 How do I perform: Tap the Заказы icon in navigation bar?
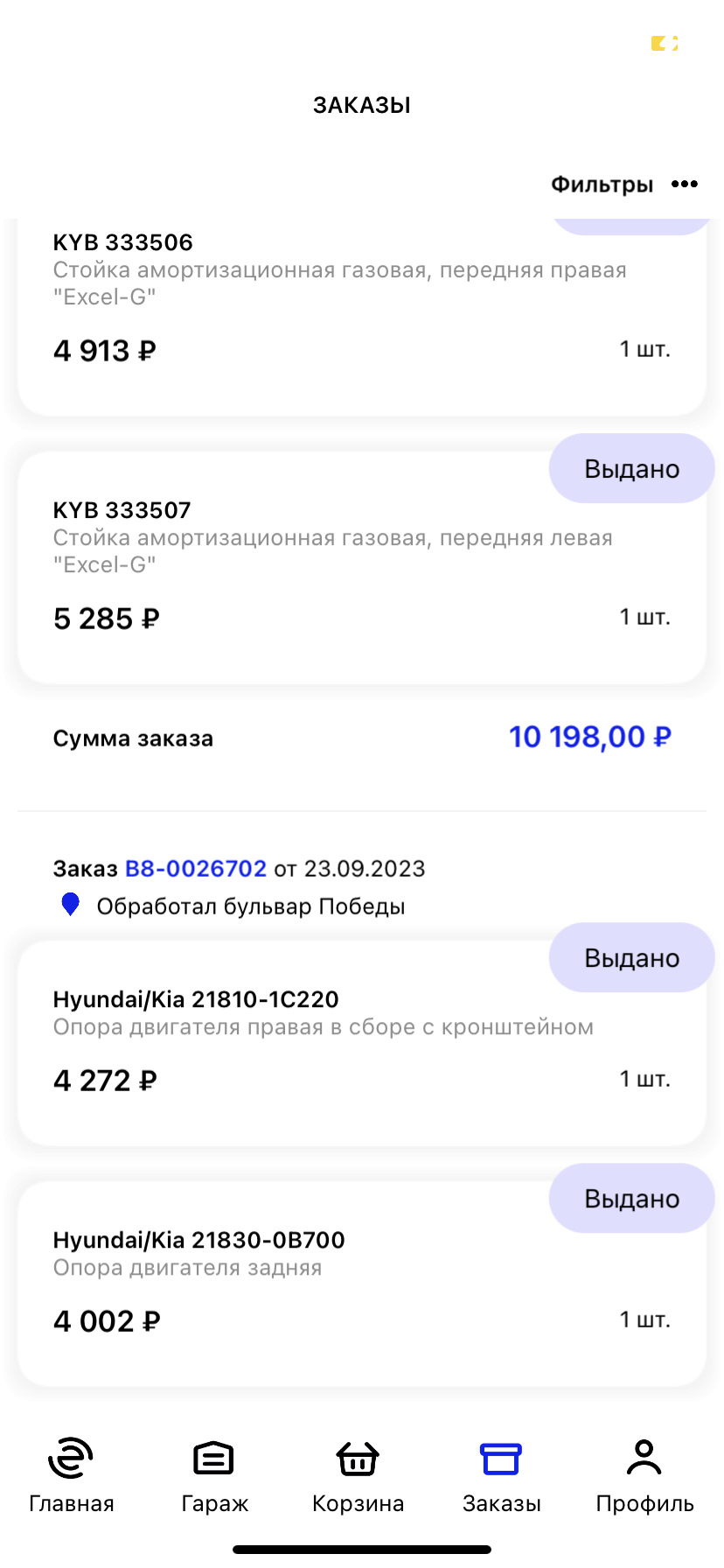500,1459
